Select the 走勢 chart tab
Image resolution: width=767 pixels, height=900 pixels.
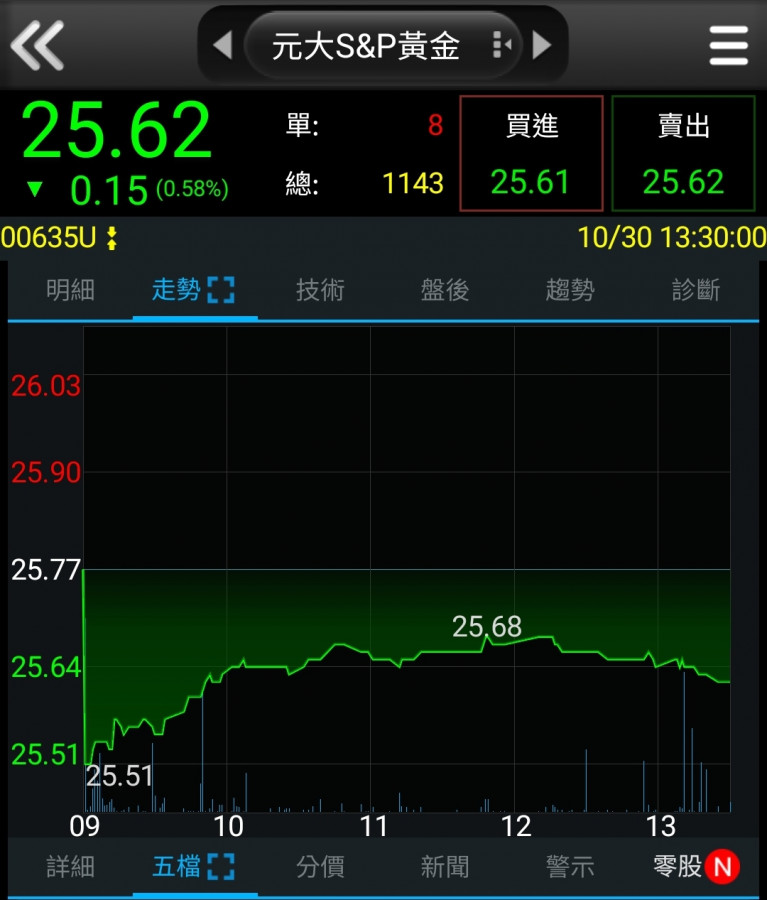(x=193, y=291)
